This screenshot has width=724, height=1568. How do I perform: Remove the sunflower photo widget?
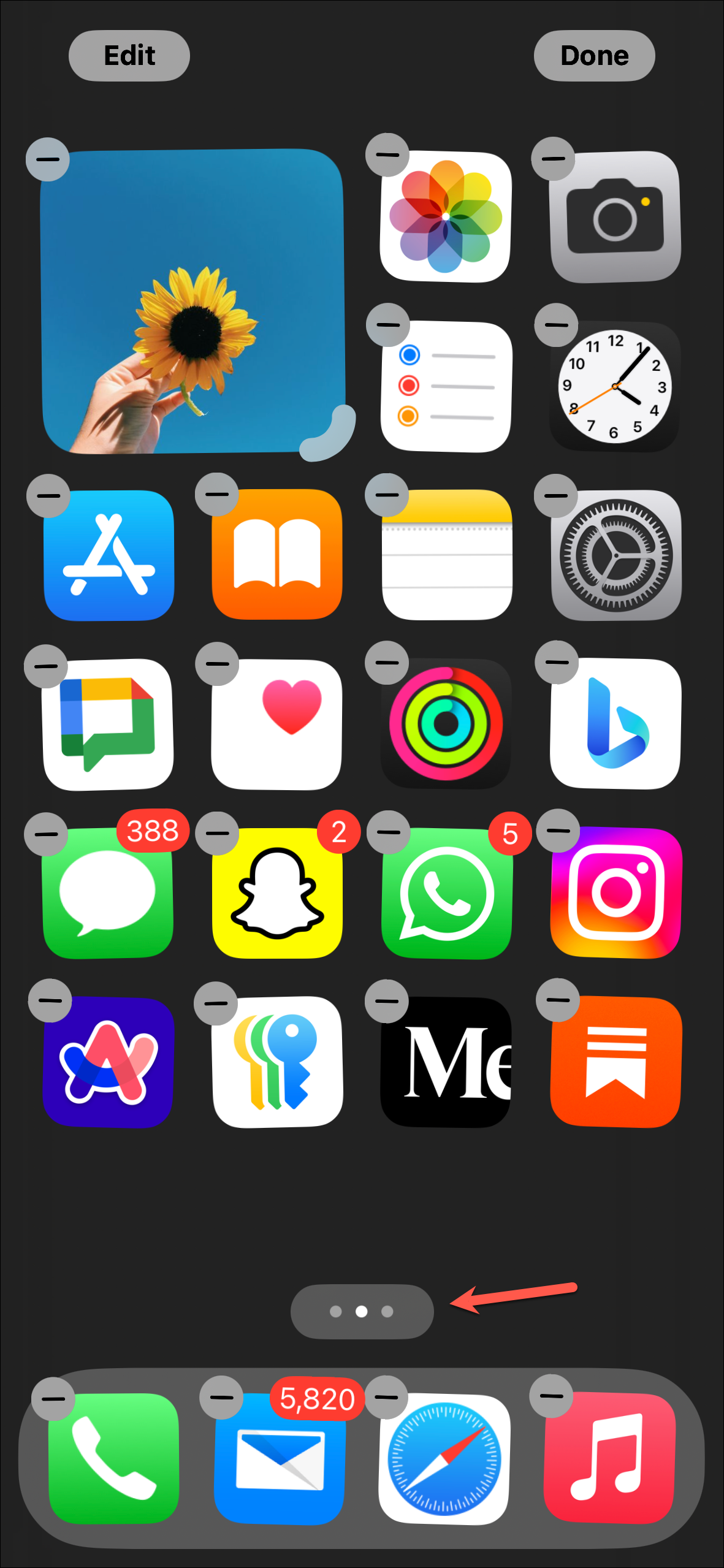48,160
